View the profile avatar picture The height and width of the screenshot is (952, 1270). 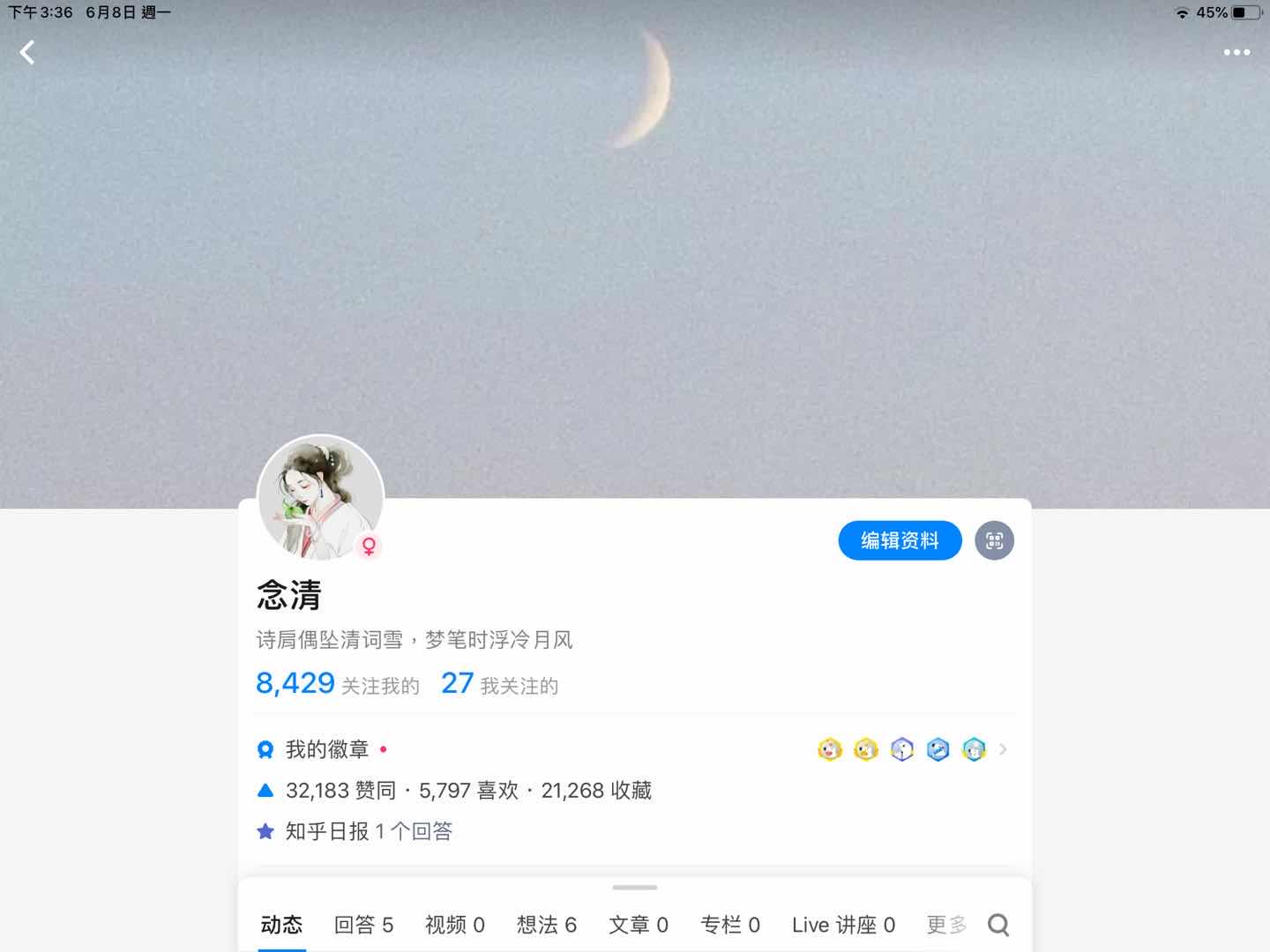(x=320, y=498)
